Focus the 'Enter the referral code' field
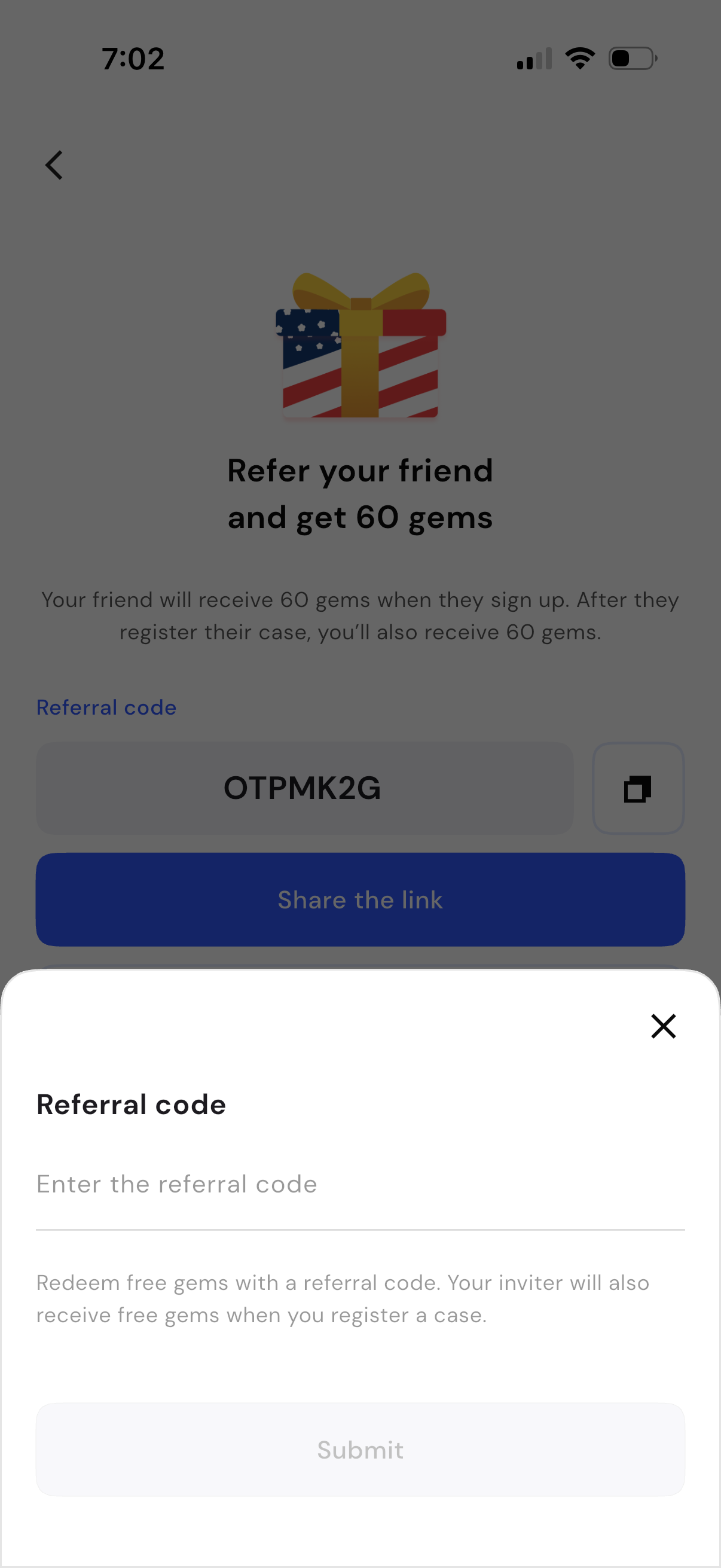721x1568 pixels. pos(359,1185)
